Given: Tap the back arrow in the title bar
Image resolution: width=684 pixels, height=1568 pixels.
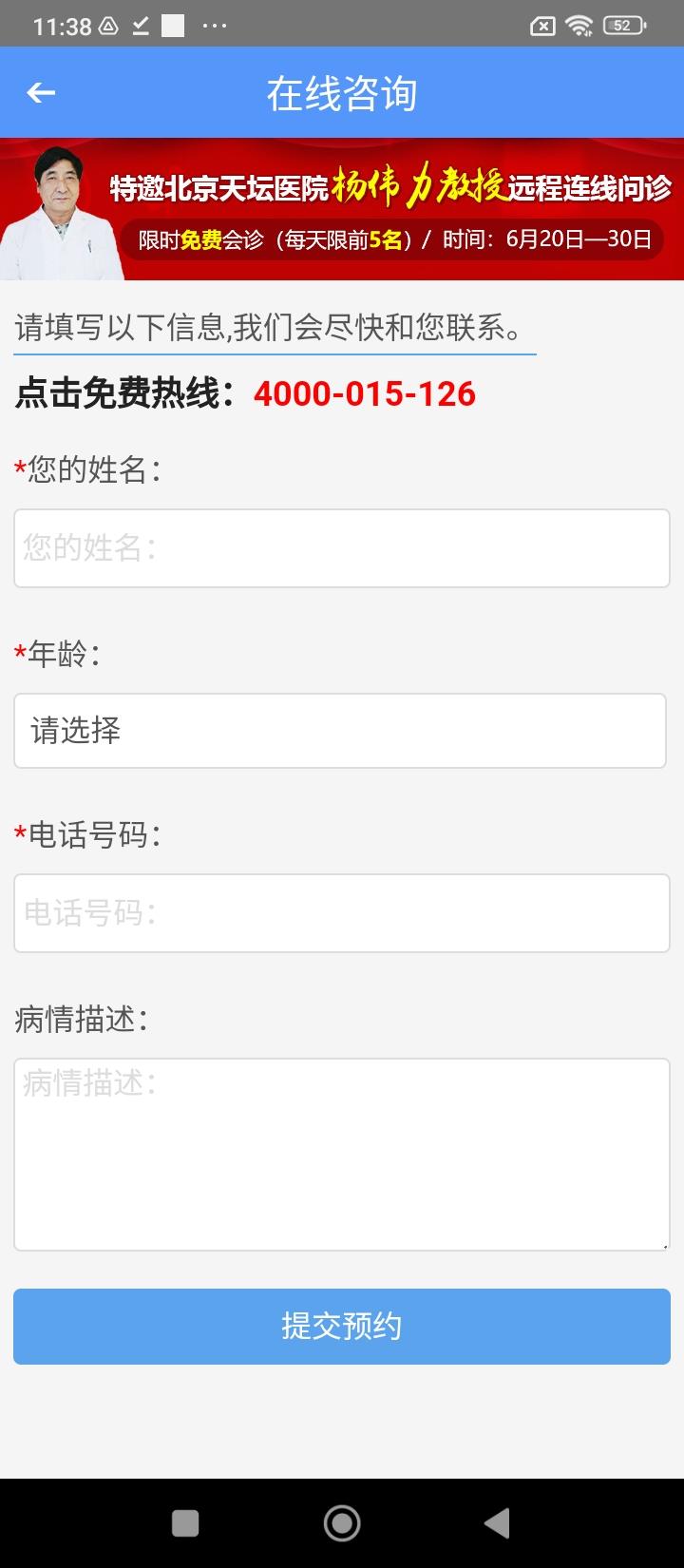Looking at the screenshot, I should (39, 92).
